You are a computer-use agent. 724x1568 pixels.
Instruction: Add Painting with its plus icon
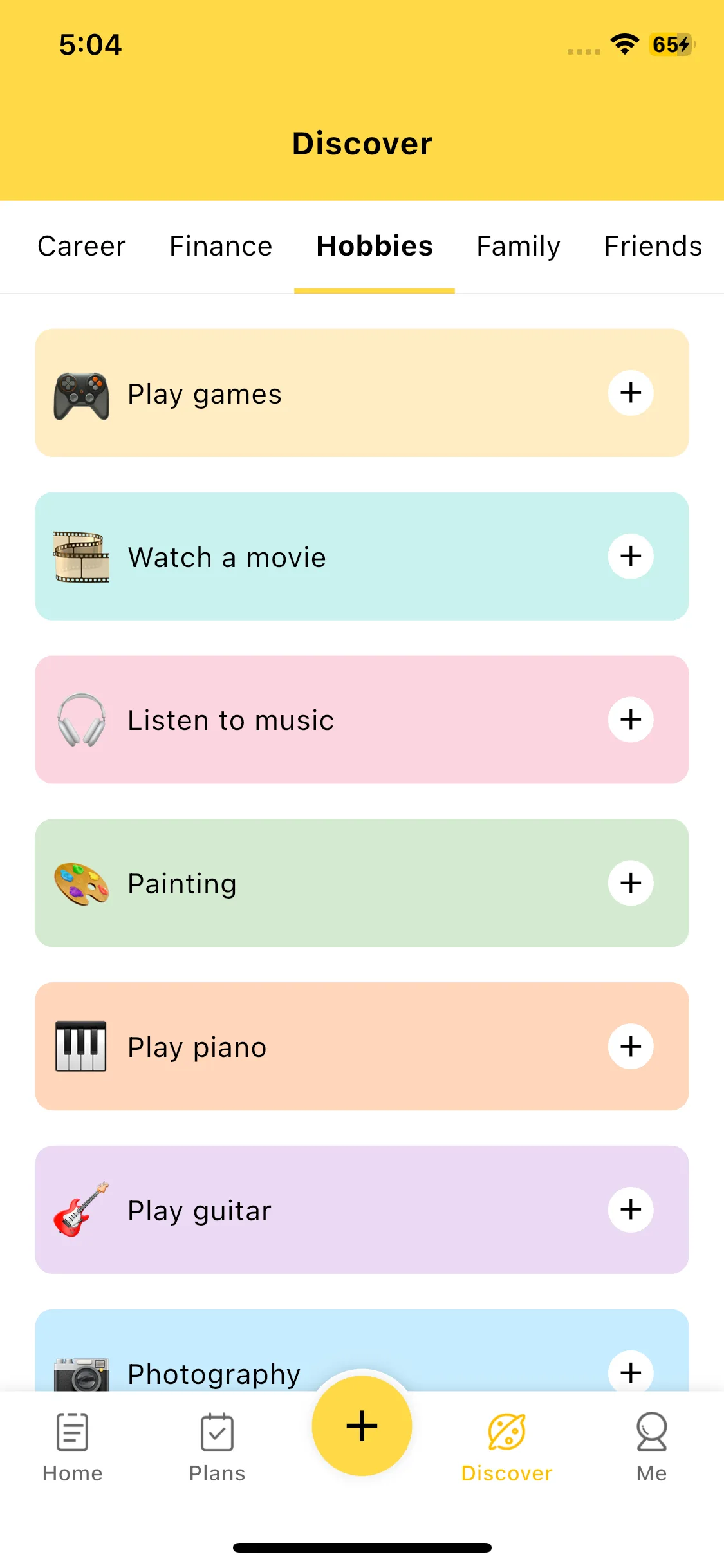(x=631, y=883)
